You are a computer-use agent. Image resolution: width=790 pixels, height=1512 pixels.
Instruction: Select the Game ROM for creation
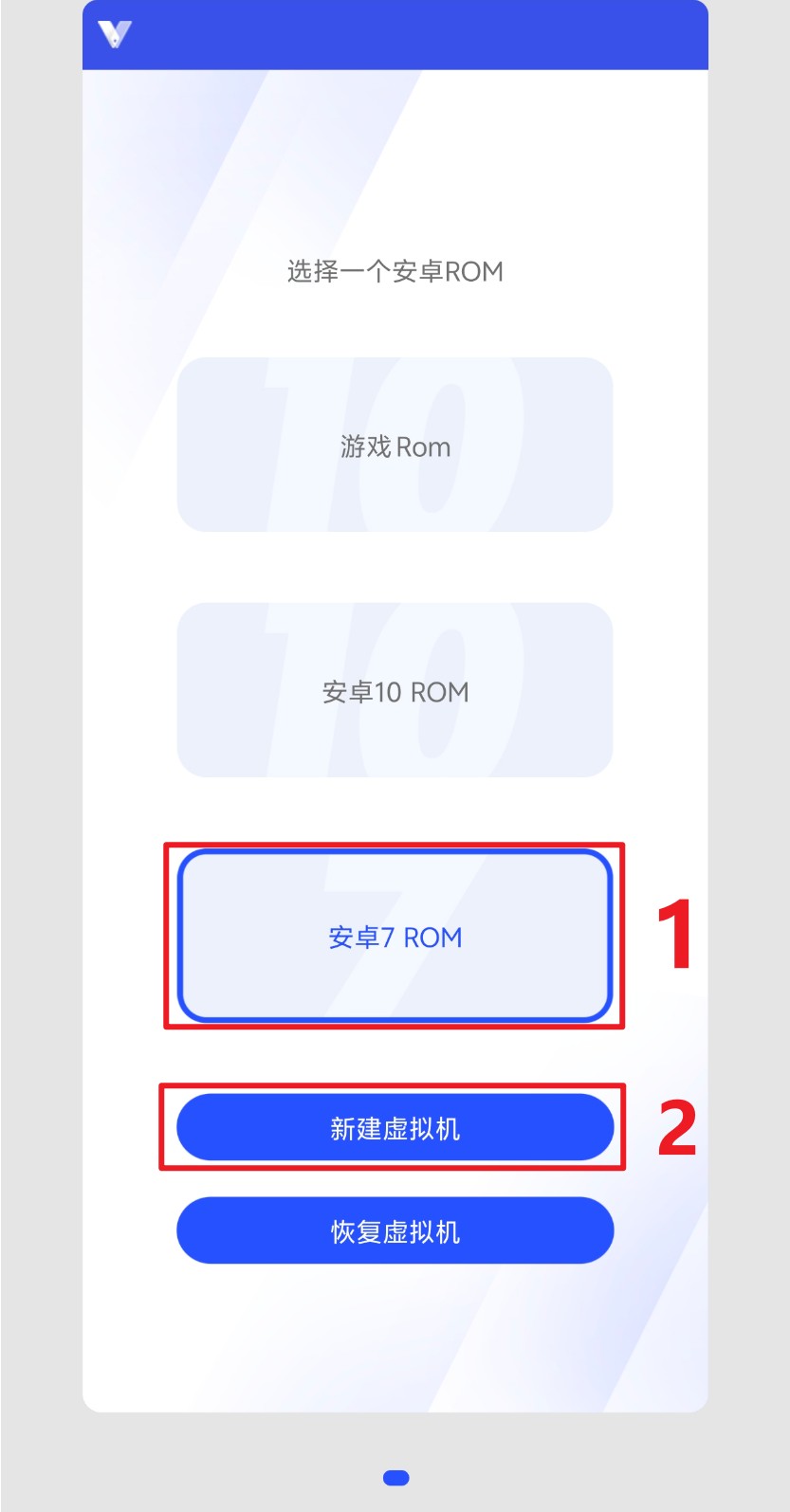coord(395,444)
